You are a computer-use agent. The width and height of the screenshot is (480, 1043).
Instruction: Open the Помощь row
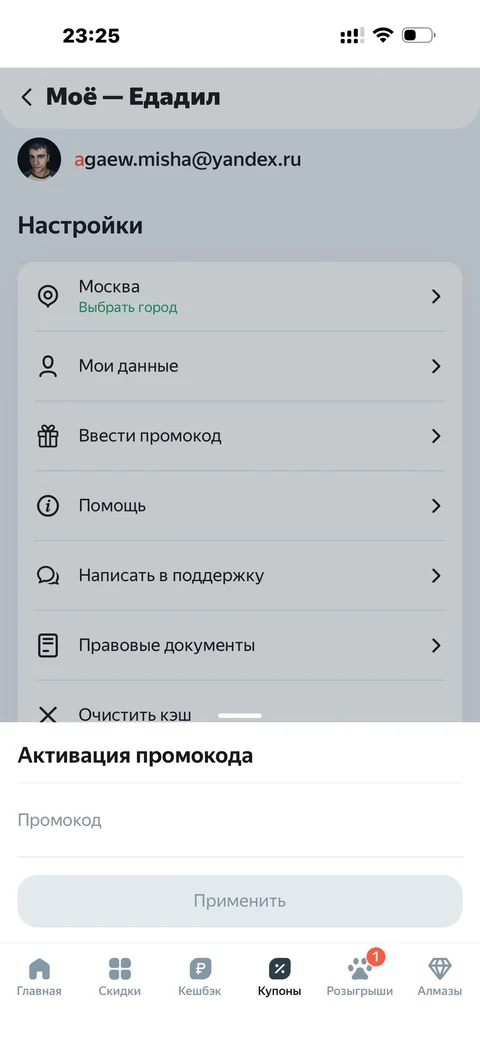click(x=239, y=506)
